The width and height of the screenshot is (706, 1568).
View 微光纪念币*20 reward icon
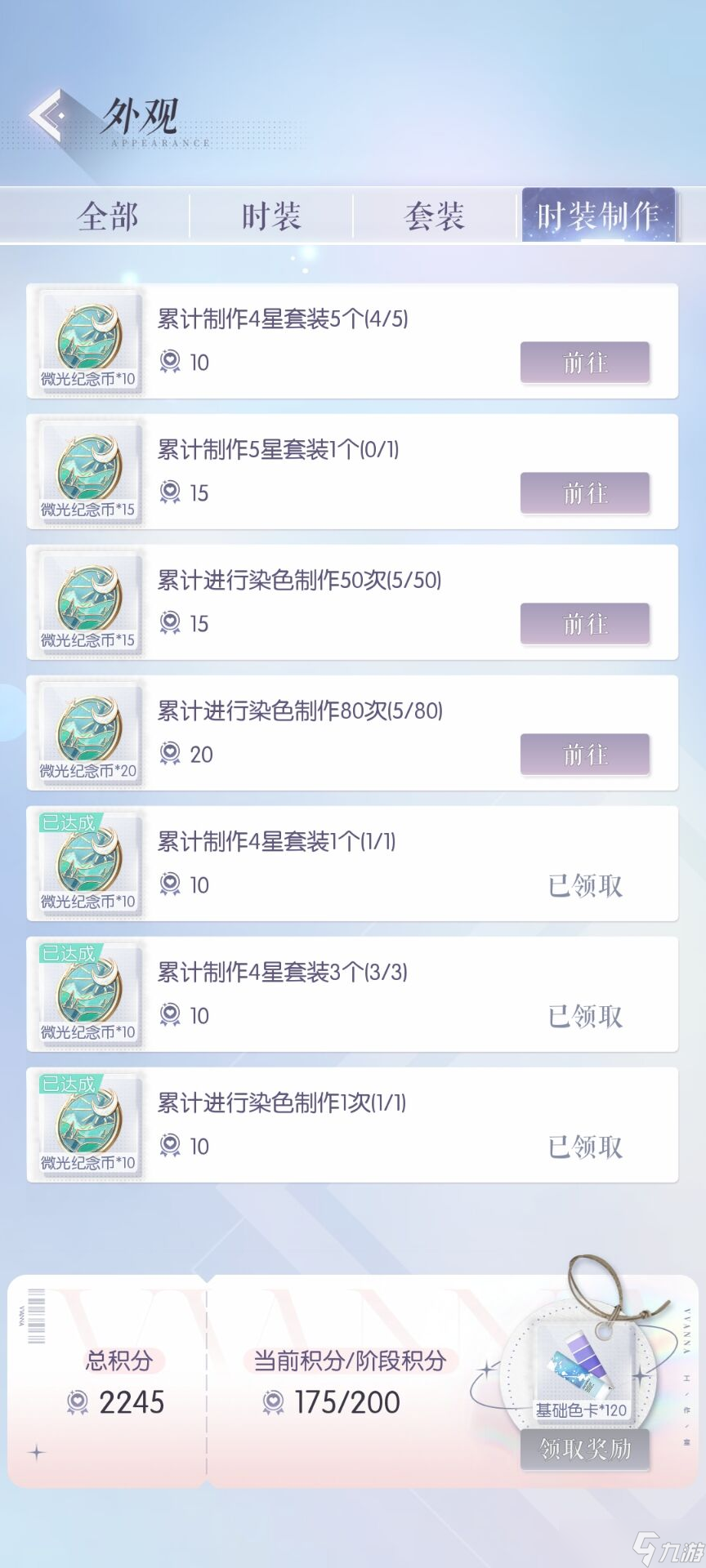tap(88, 733)
